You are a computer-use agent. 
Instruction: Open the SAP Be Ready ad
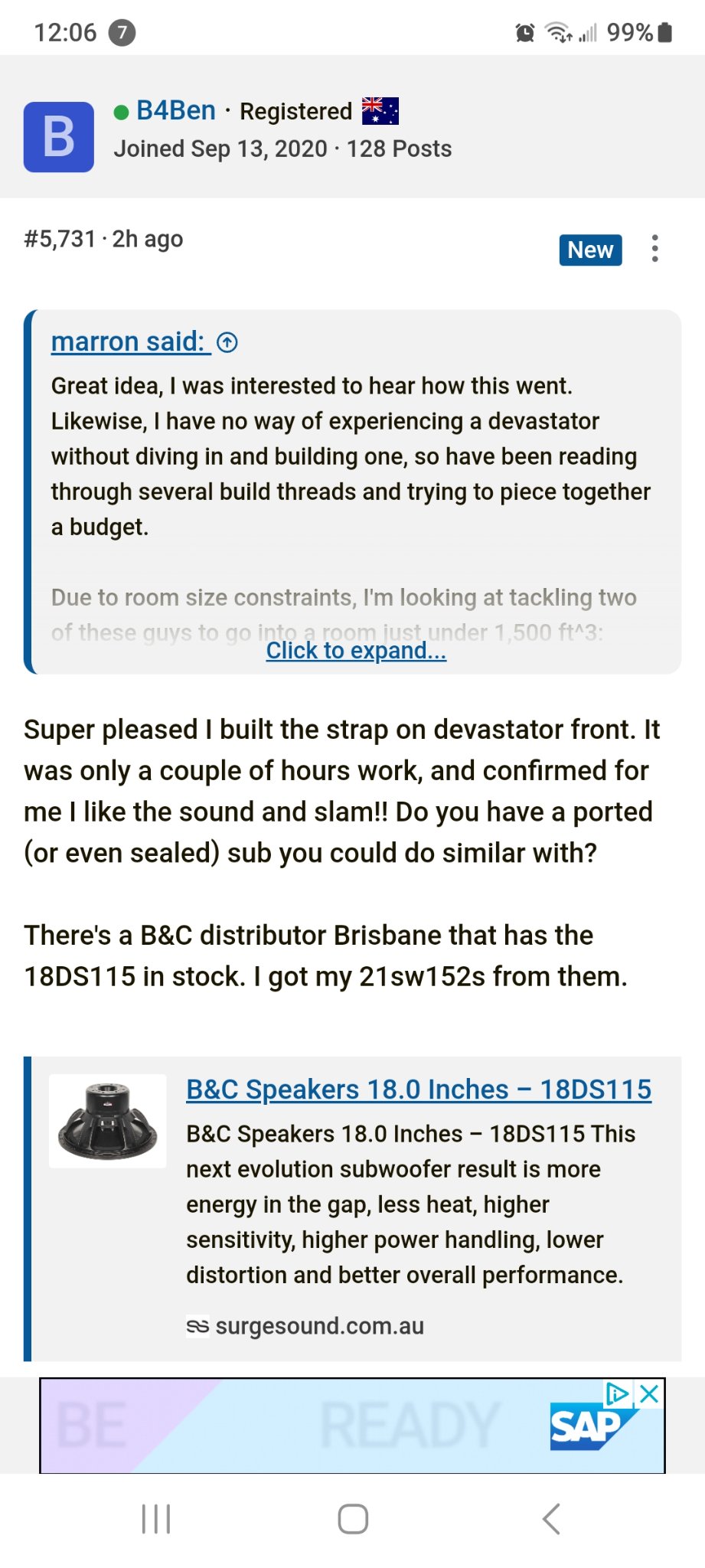coord(352,1426)
